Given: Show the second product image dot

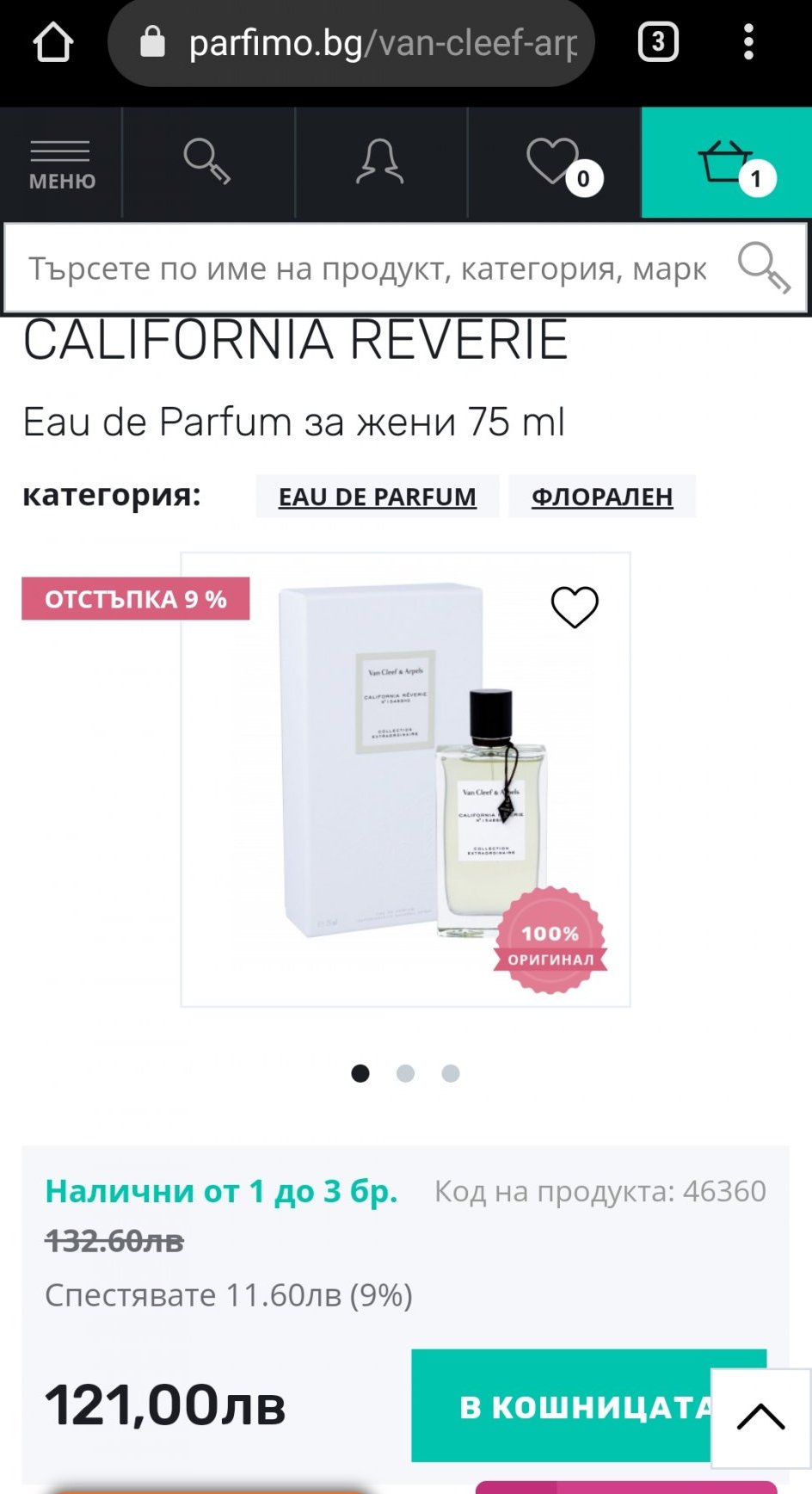Looking at the screenshot, I should (x=405, y=1073).
